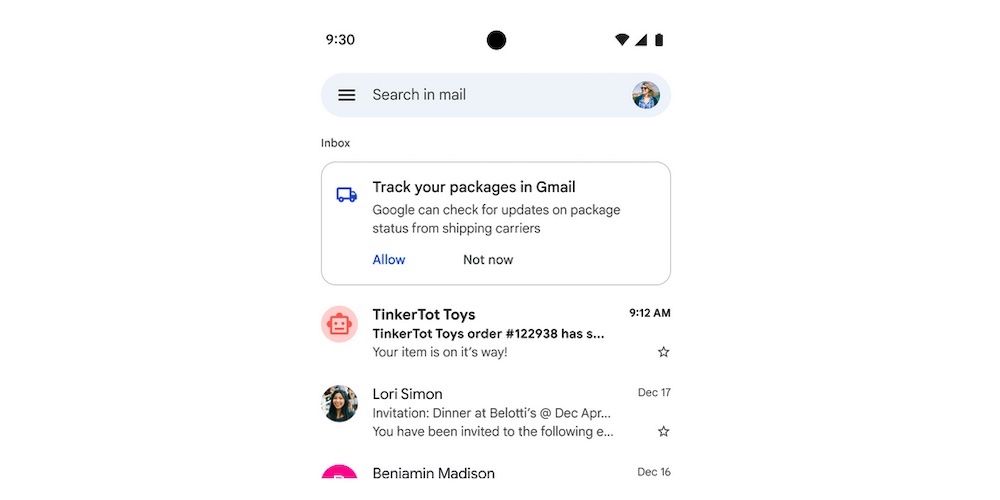Open the TinkerTot Toys order email

pyautogui.click(x=488, y=333)
